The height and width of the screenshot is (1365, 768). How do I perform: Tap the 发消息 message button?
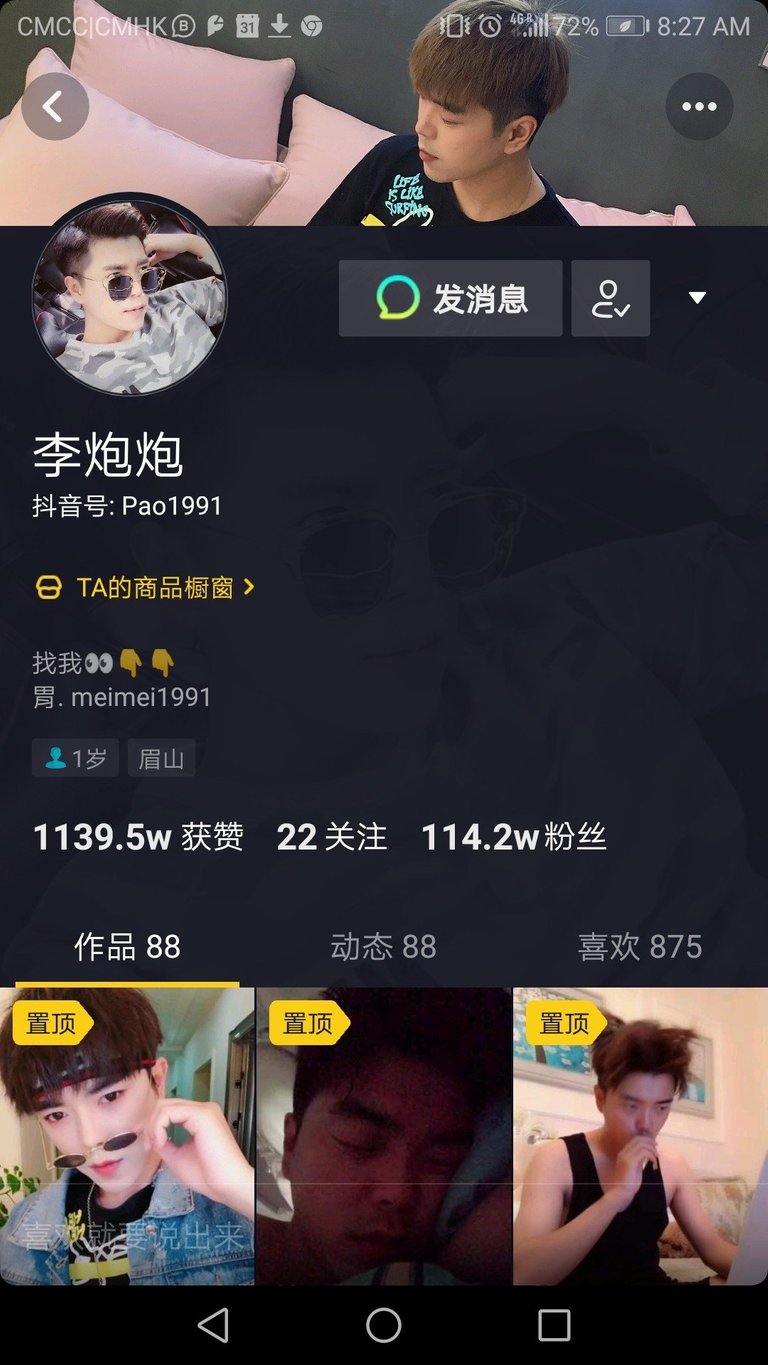tap(450, 298)
